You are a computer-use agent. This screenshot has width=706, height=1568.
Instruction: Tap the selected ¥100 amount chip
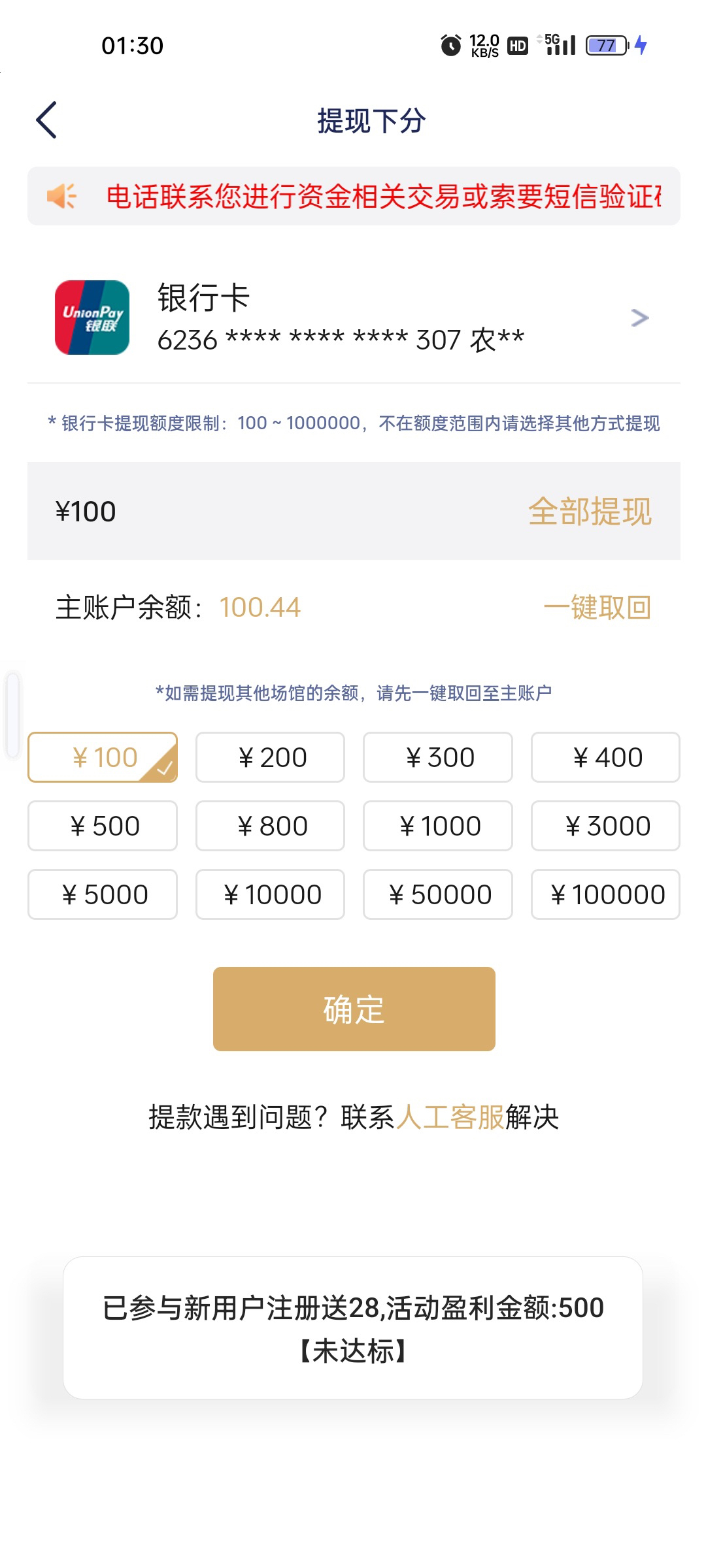tap(103, 757)
